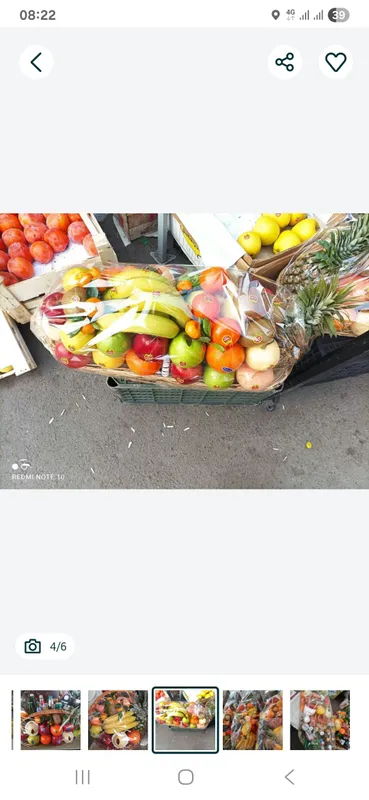The width and height of the screenshot is (369, 800).
Task: Select the fifth thumbnail photo
Action: click(320, 720)
